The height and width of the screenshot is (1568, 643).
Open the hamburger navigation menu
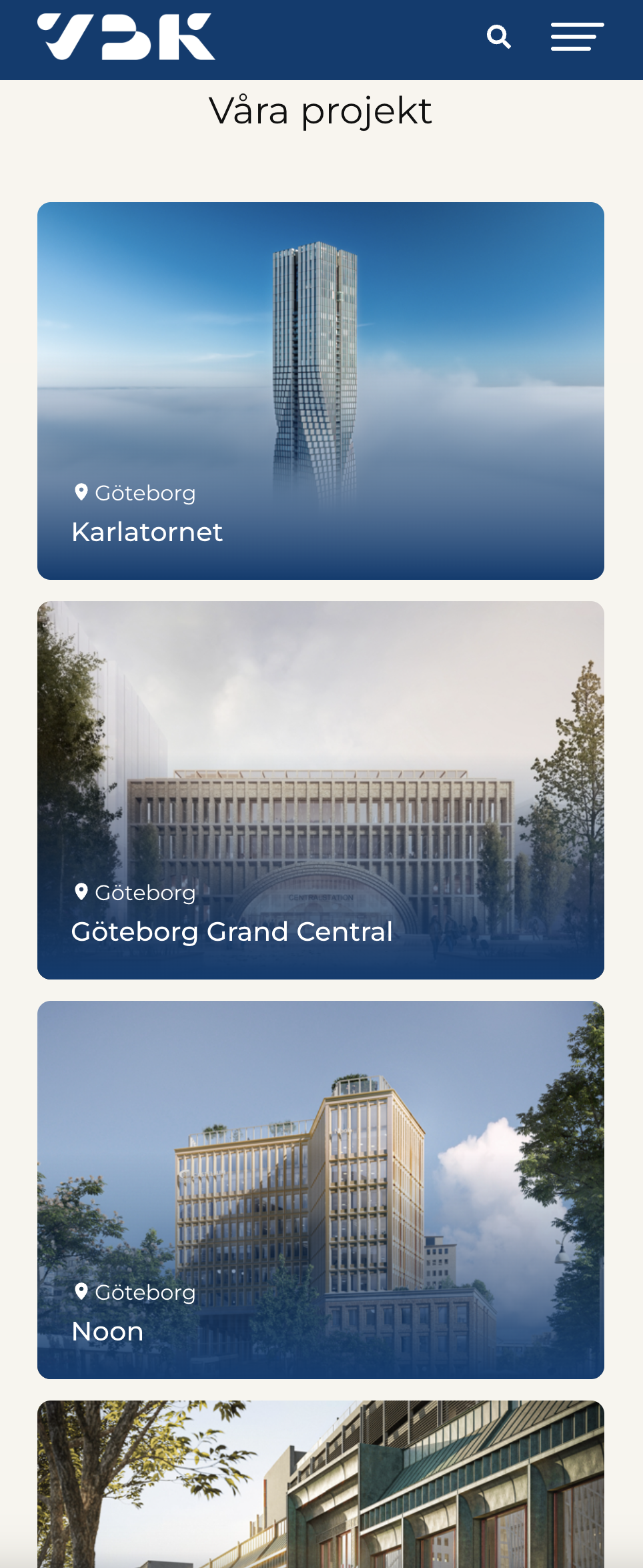pos(577,37)
